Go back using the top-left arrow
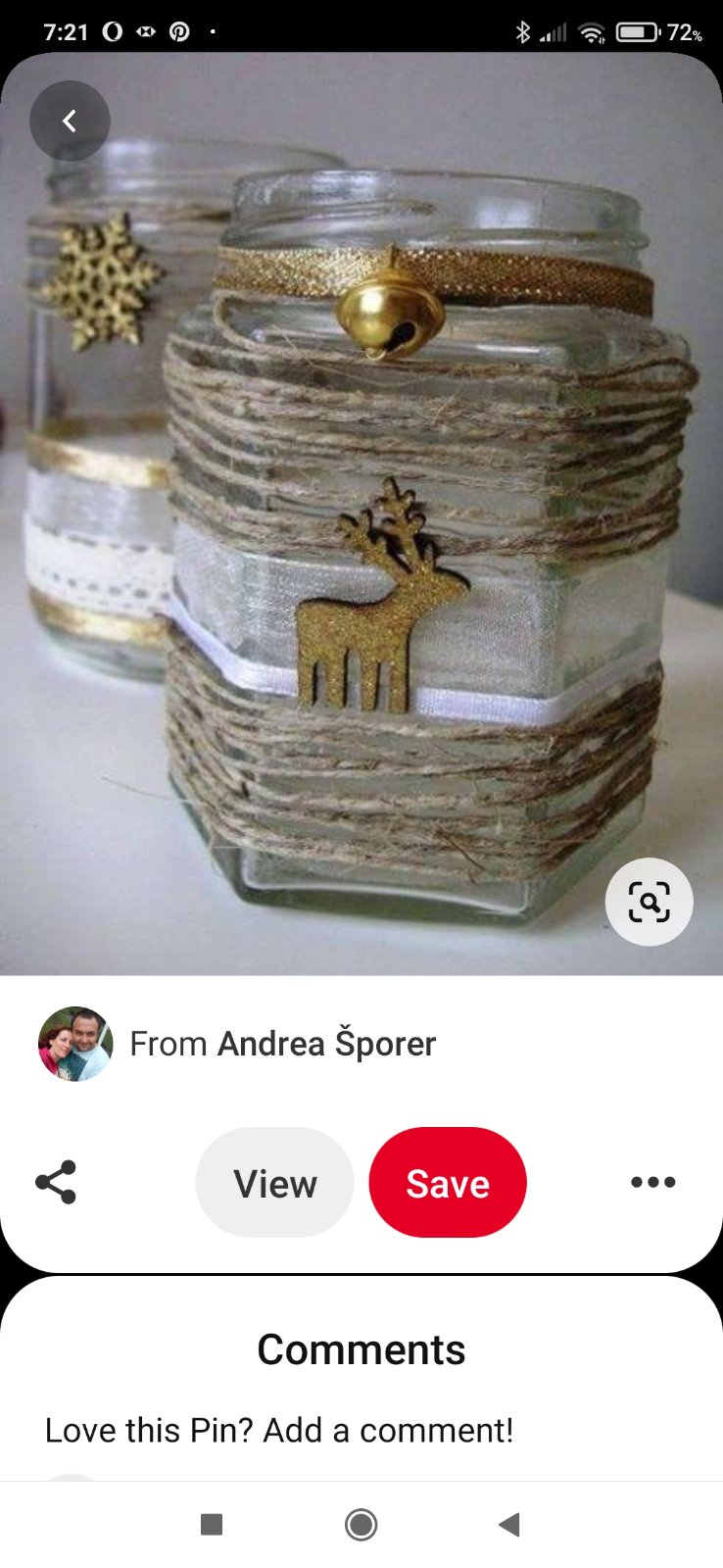Screen dimensions: 723x1568 point(70,121)
